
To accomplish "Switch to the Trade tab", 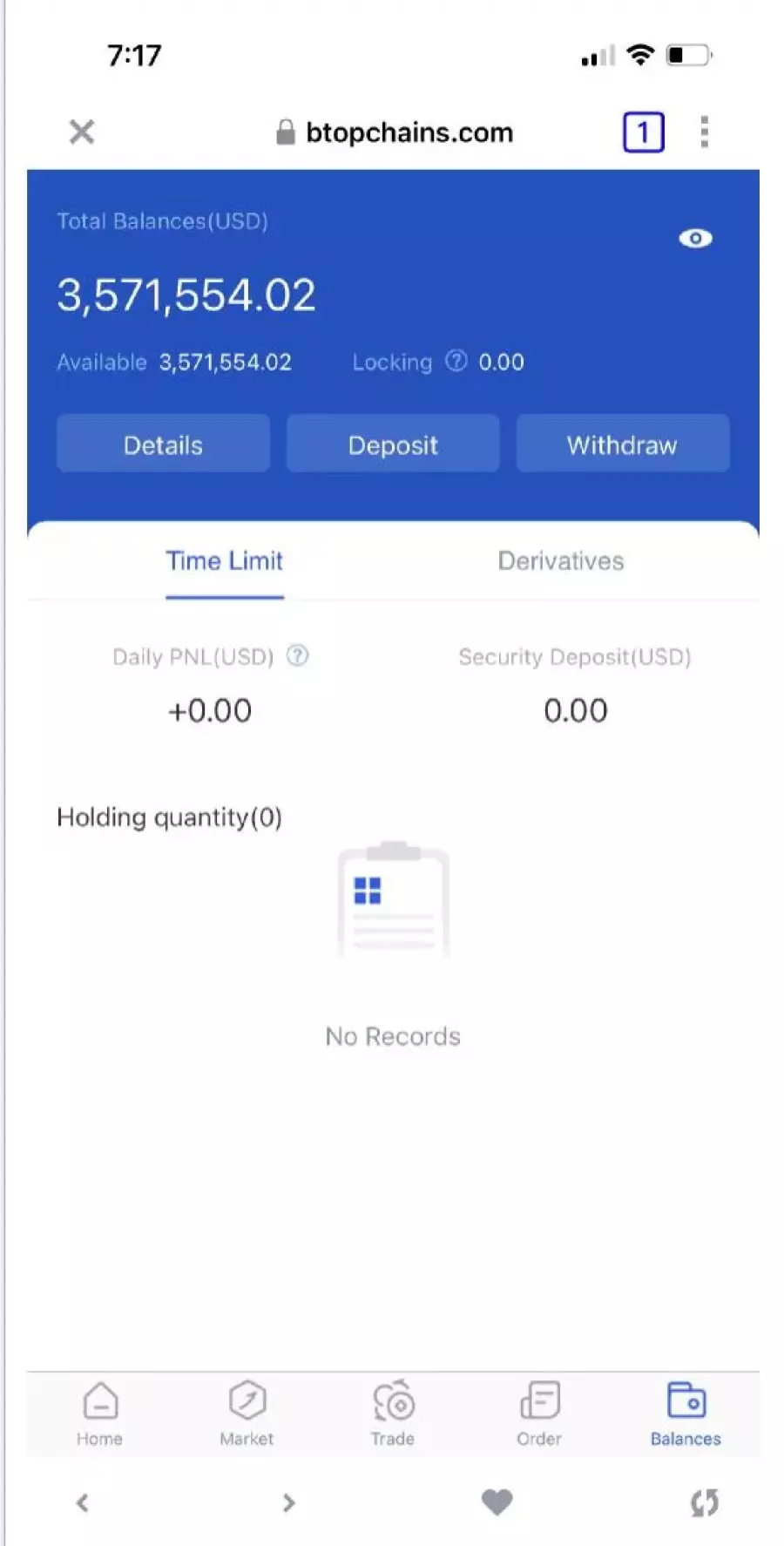I will [393, 1415].
